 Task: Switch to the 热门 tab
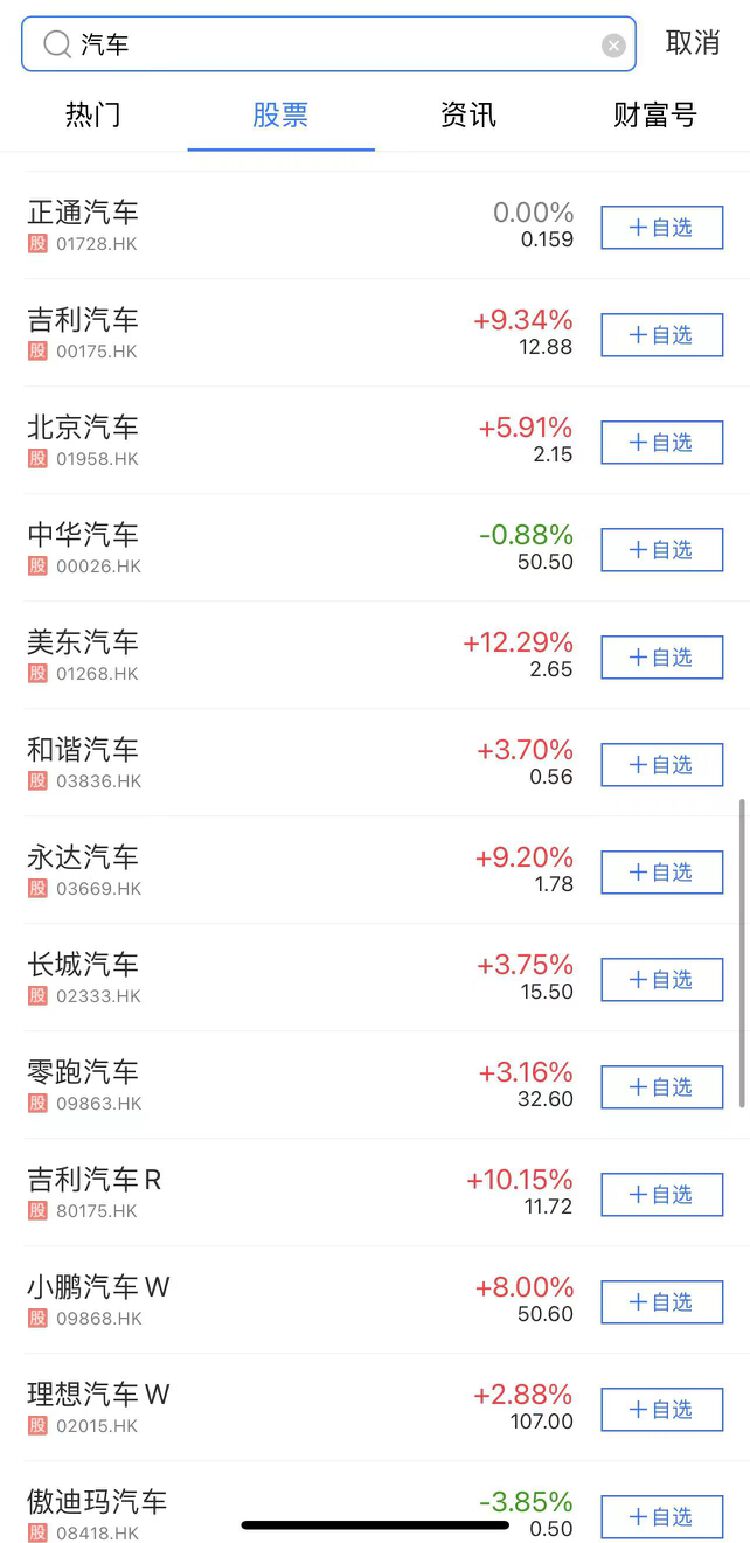pos(92,114)
